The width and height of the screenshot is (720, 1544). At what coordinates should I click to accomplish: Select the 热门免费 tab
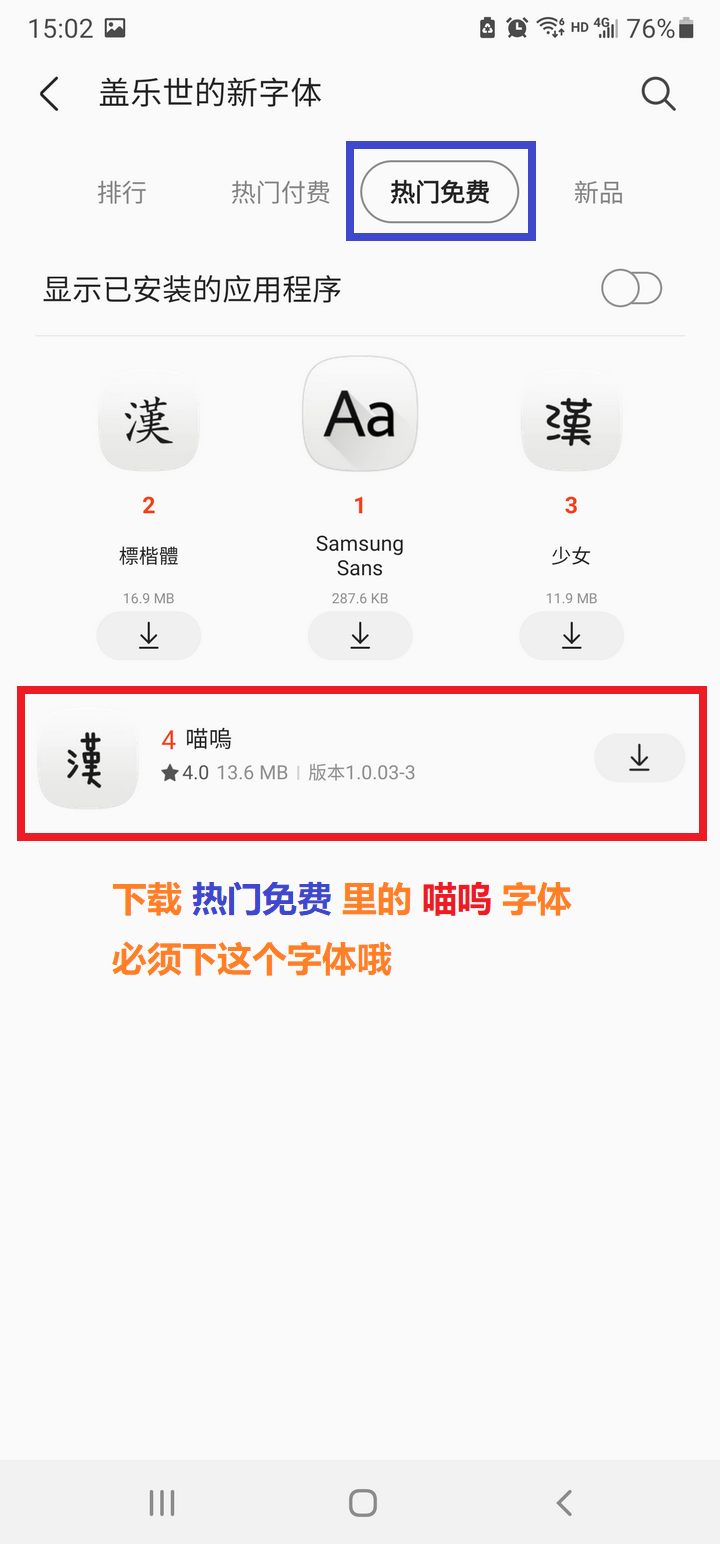pyautogui.click(x=440, y=192)
